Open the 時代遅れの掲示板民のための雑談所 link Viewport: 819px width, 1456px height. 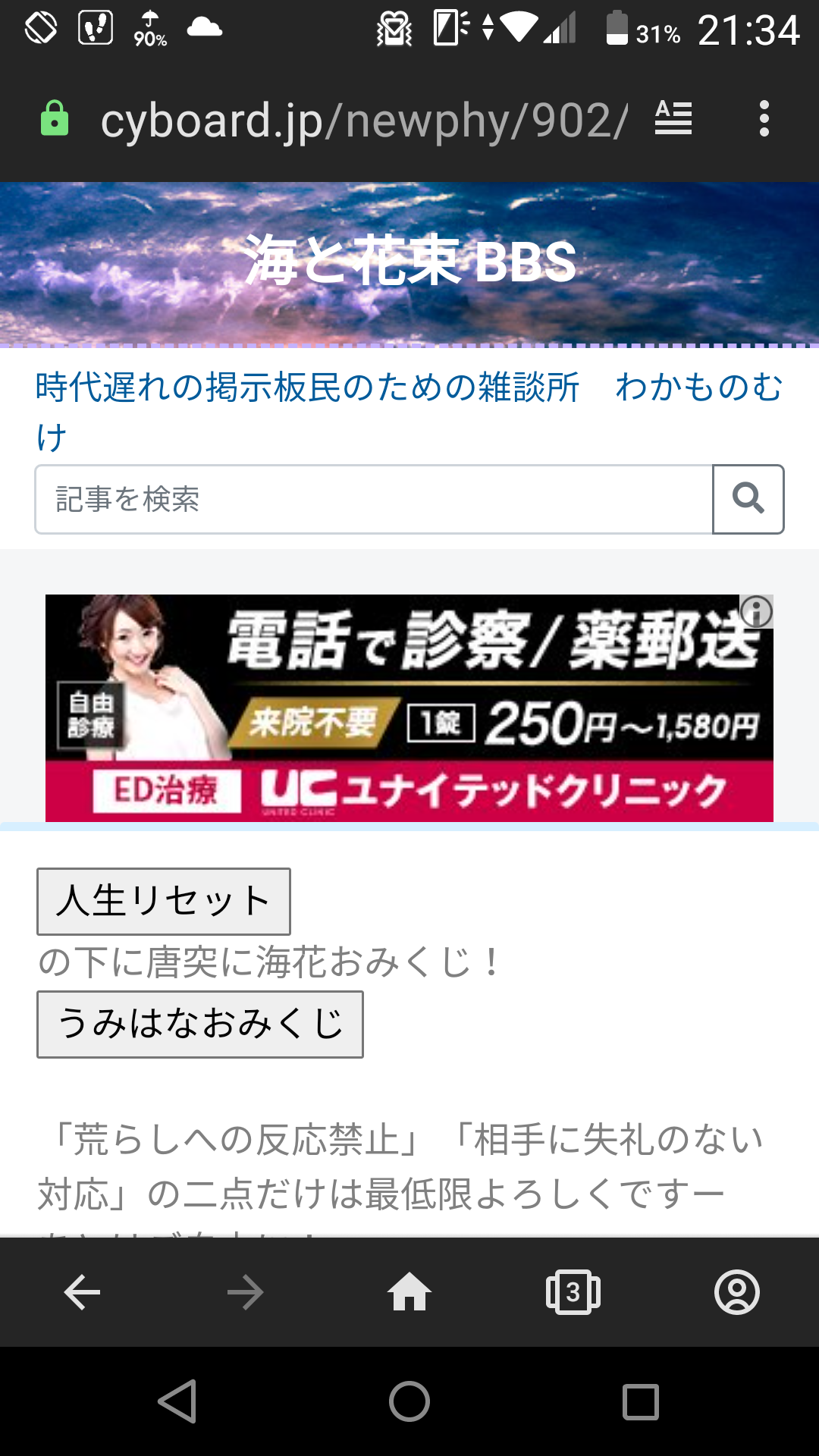[x=307, y=388]
